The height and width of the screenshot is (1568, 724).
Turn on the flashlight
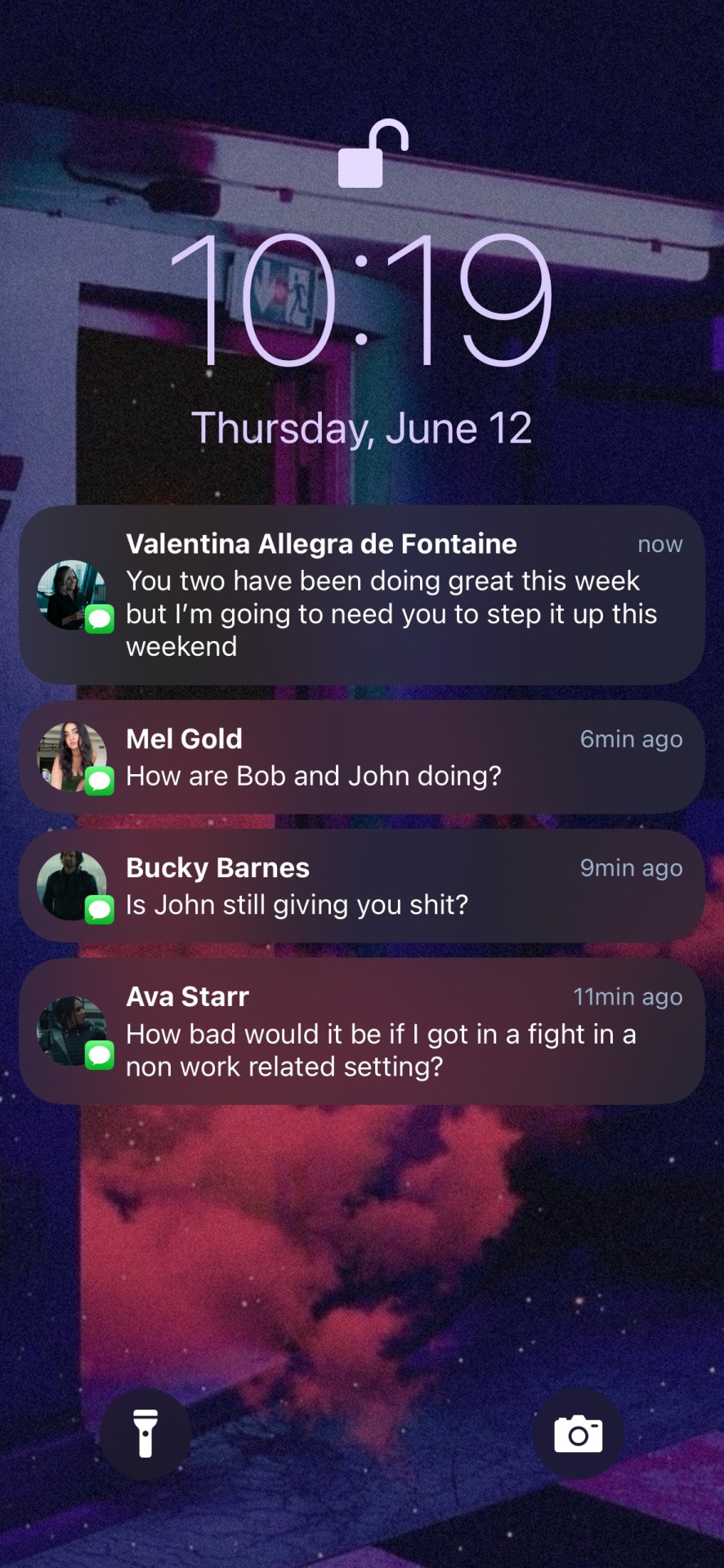[x=145, y=1434]
